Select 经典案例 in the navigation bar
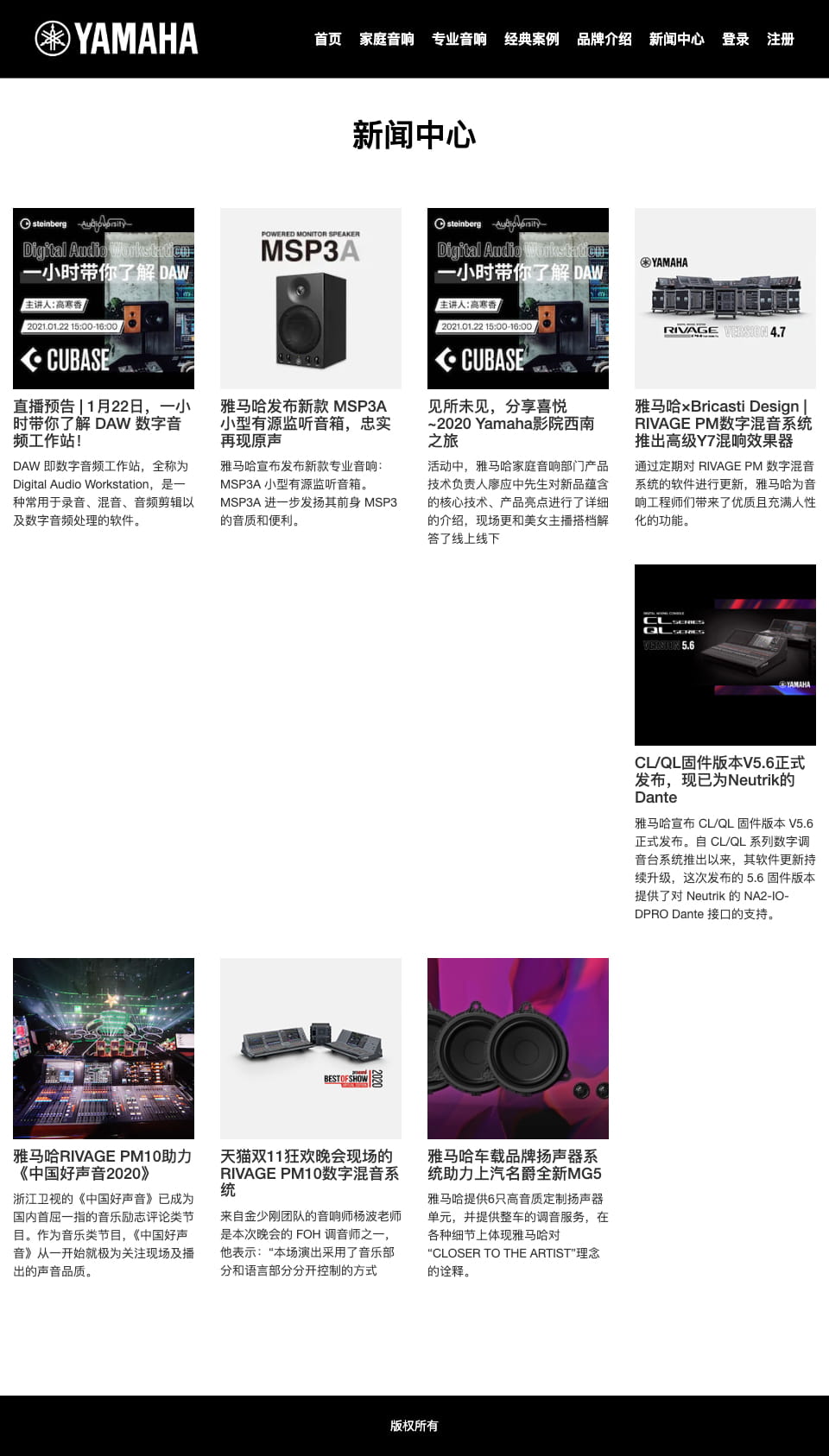 click(531, 39)
